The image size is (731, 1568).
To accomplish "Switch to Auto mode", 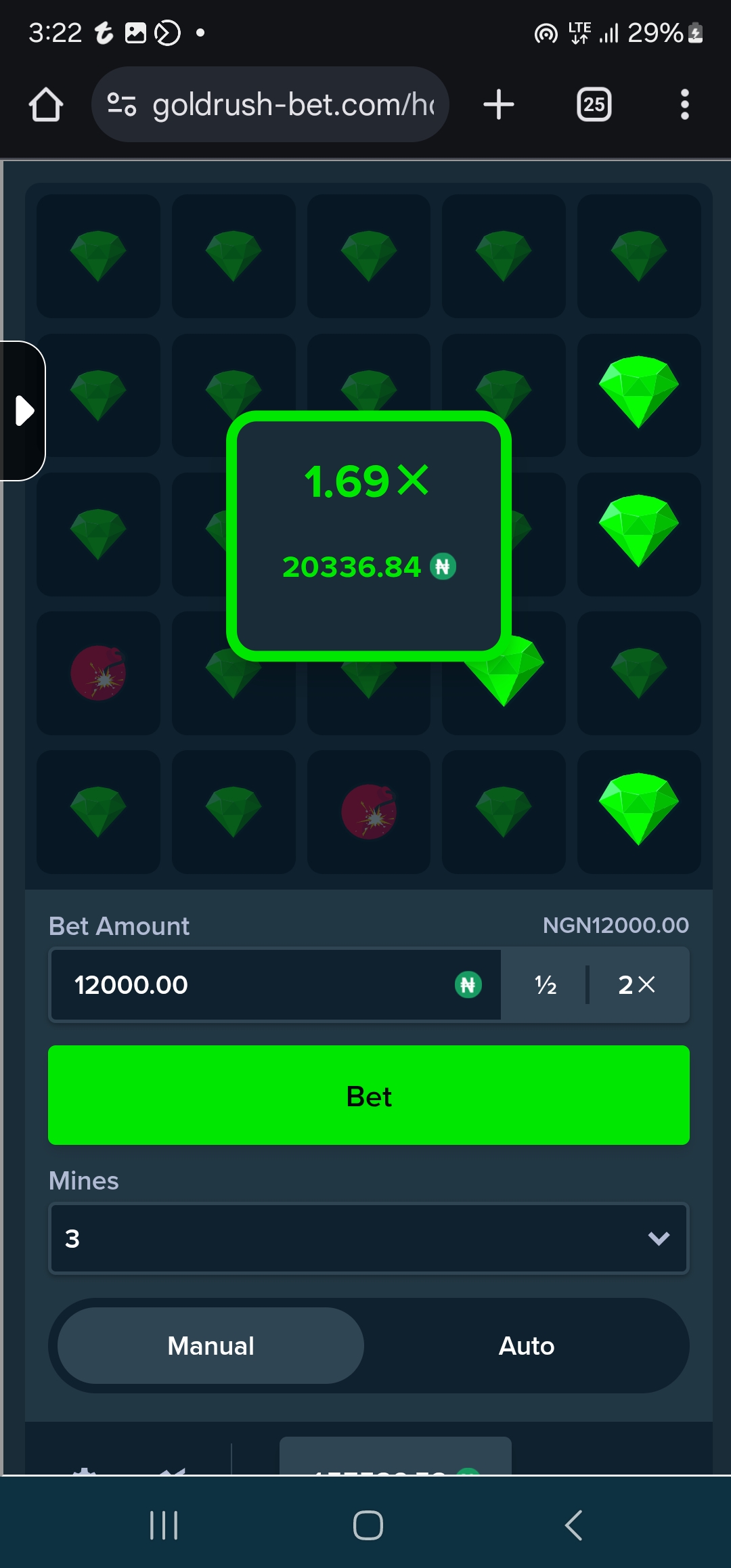I will pos(526,1346).
